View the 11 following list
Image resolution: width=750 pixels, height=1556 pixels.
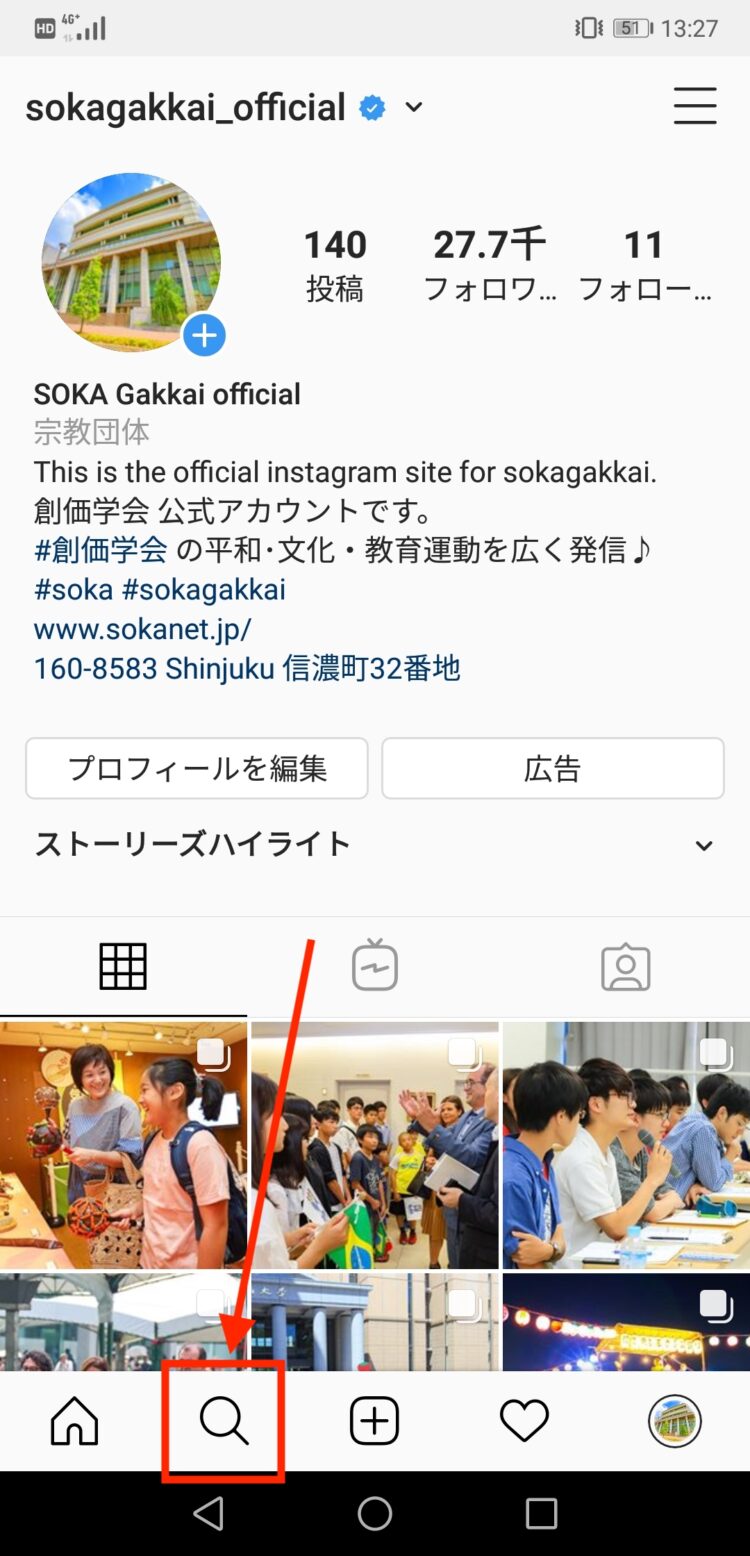point(644,265)
